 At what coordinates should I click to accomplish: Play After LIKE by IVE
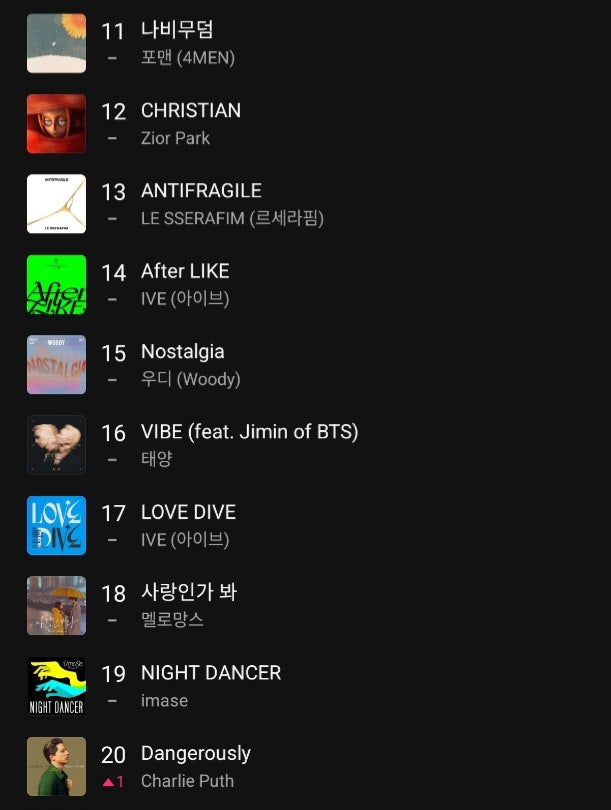tap(184, 271)
